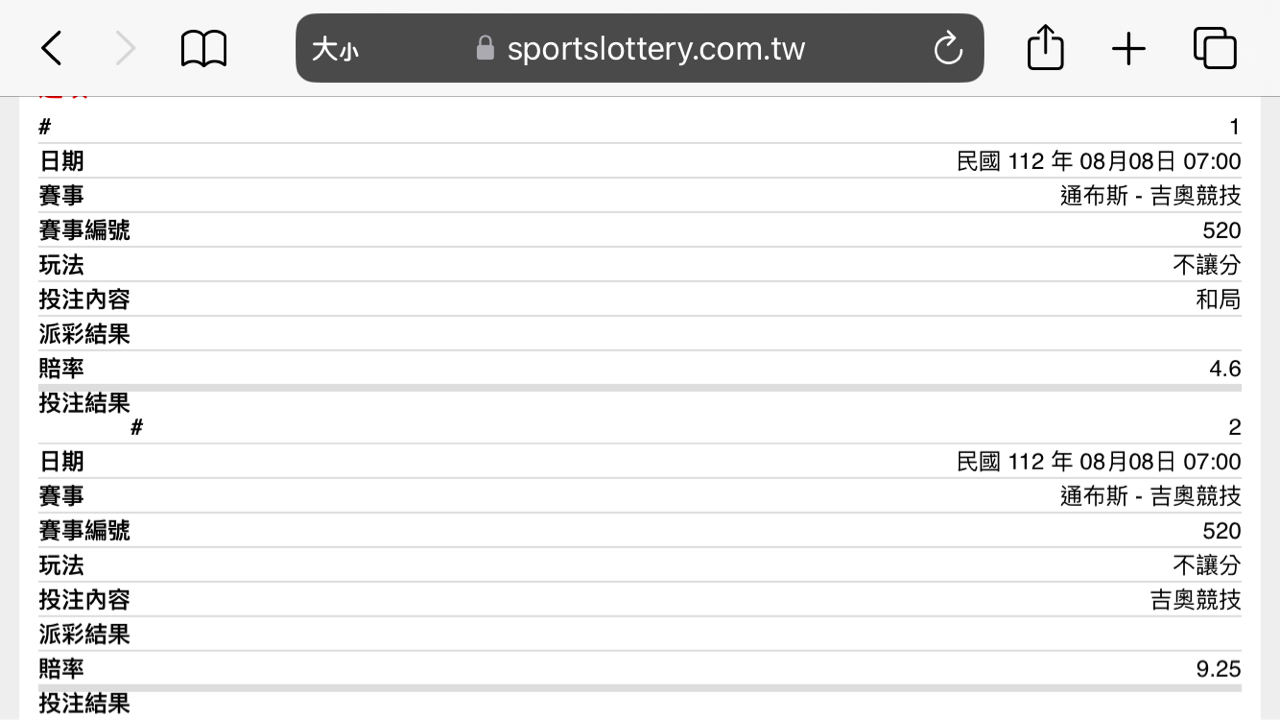The image size is (1280, 720).
Task: Share this page
Action: [1045, 48]
